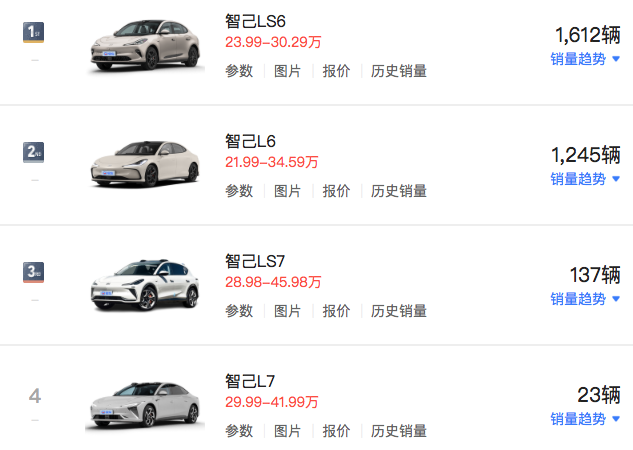Open the 智己L7 model title
This screenshot has height=450, width=633.
[250, 381]
